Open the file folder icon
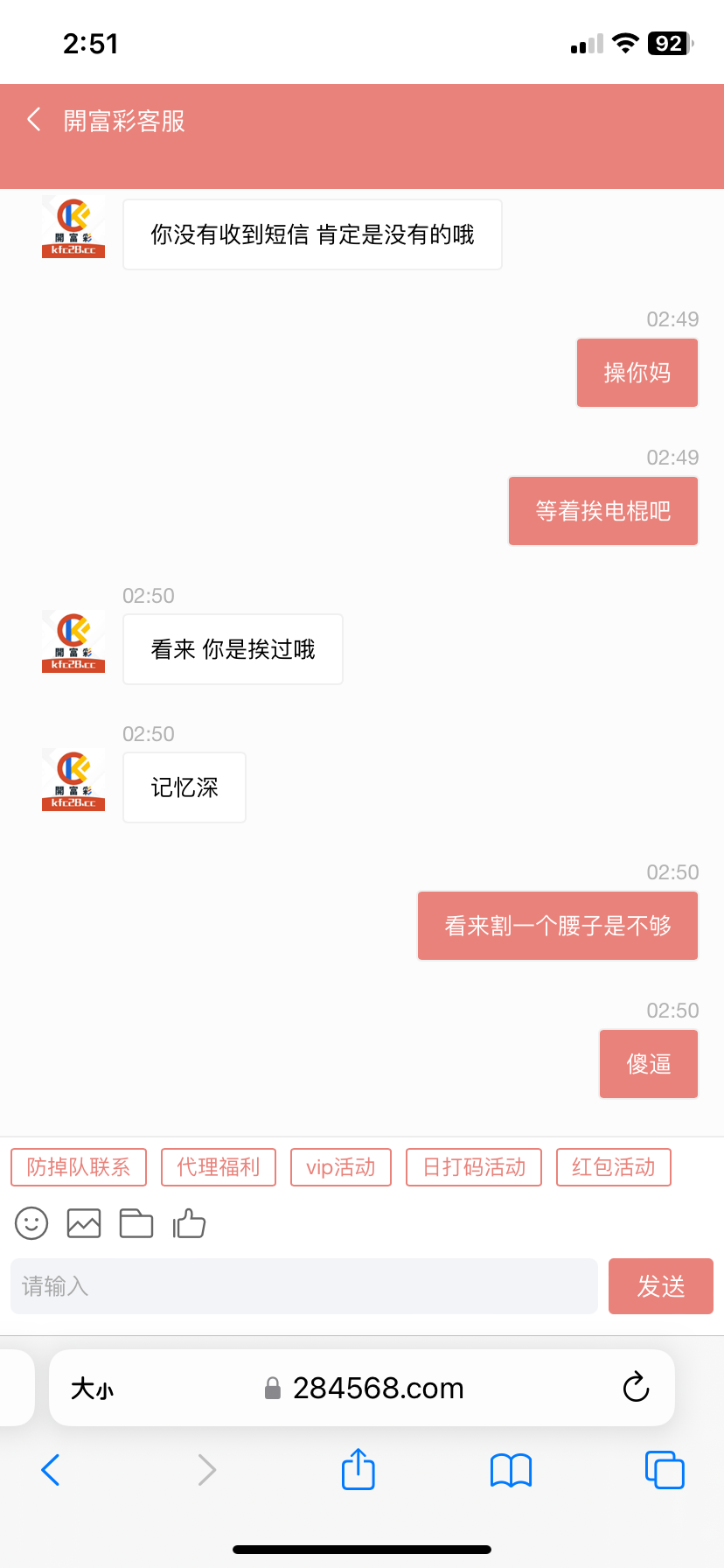The width and height of the screenshot is (724, 1568). tap(136, 1222)
